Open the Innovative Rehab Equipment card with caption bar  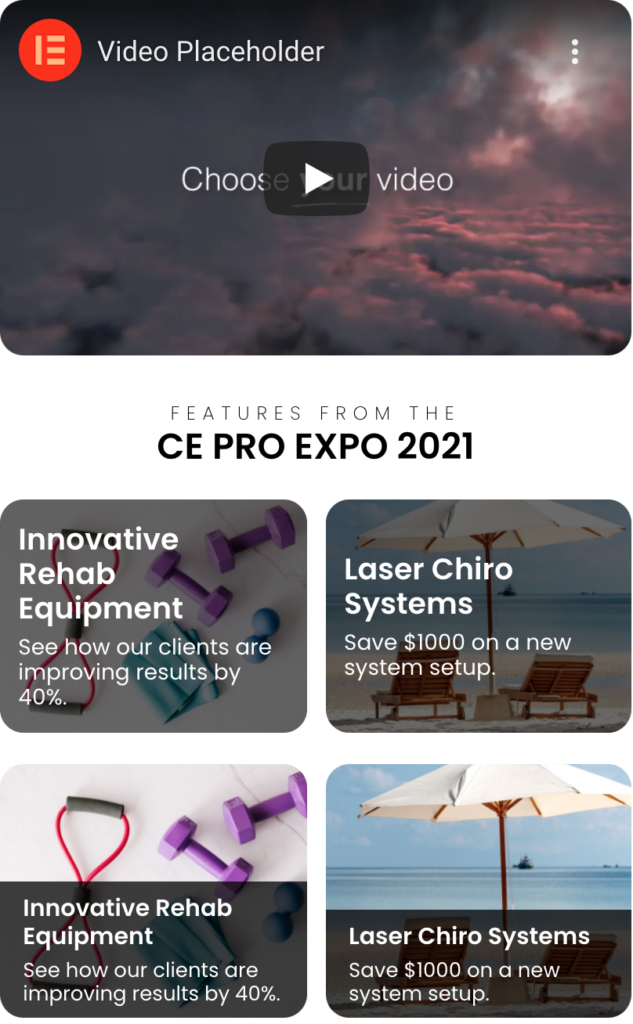pos(153,890)
